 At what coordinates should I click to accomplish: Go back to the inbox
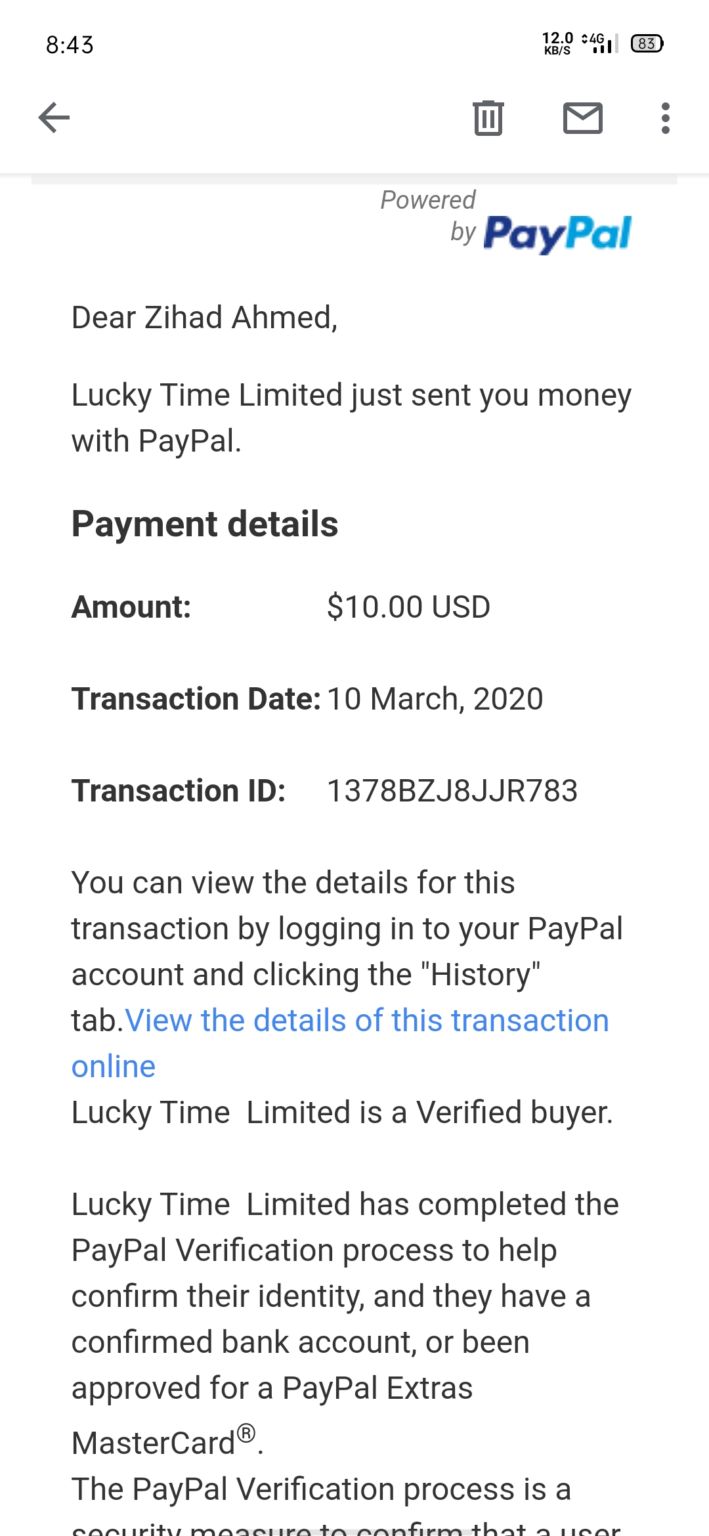tap(54, 118)
